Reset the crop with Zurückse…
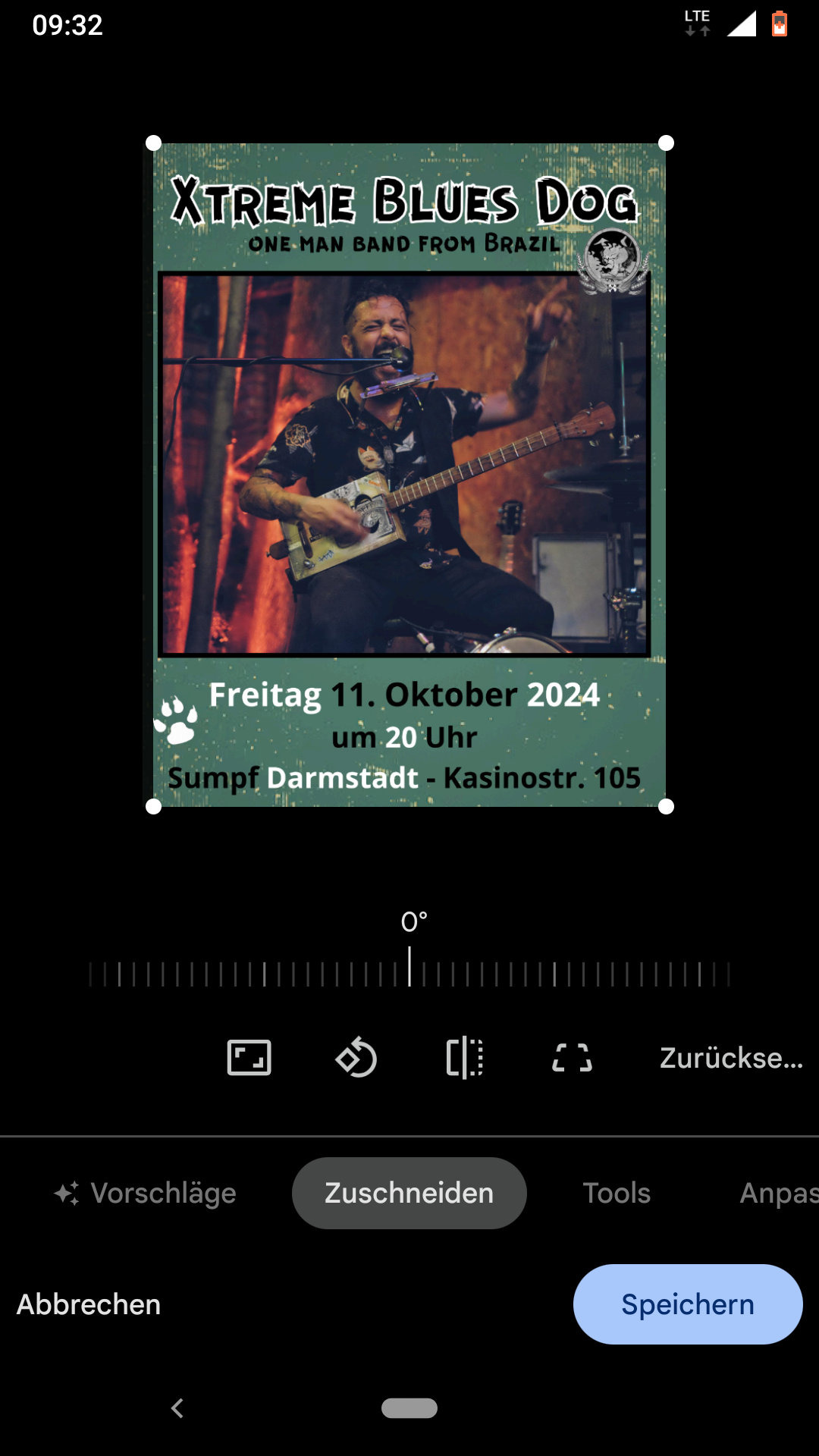Image resolution: width=819 pixels, height=1456 pixels. (x=731, y=1057)
